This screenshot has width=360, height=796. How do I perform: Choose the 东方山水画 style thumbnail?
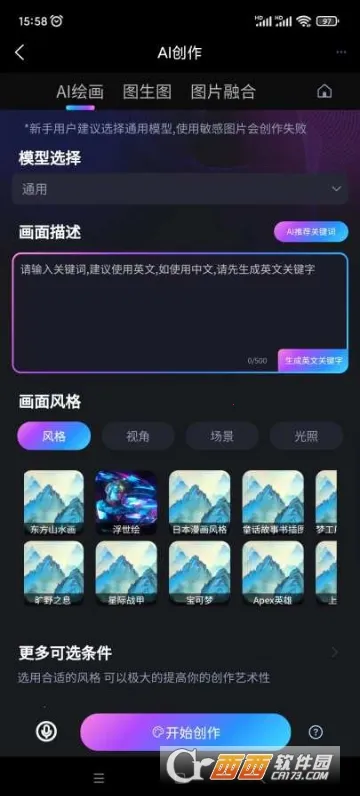pos(53,503)
